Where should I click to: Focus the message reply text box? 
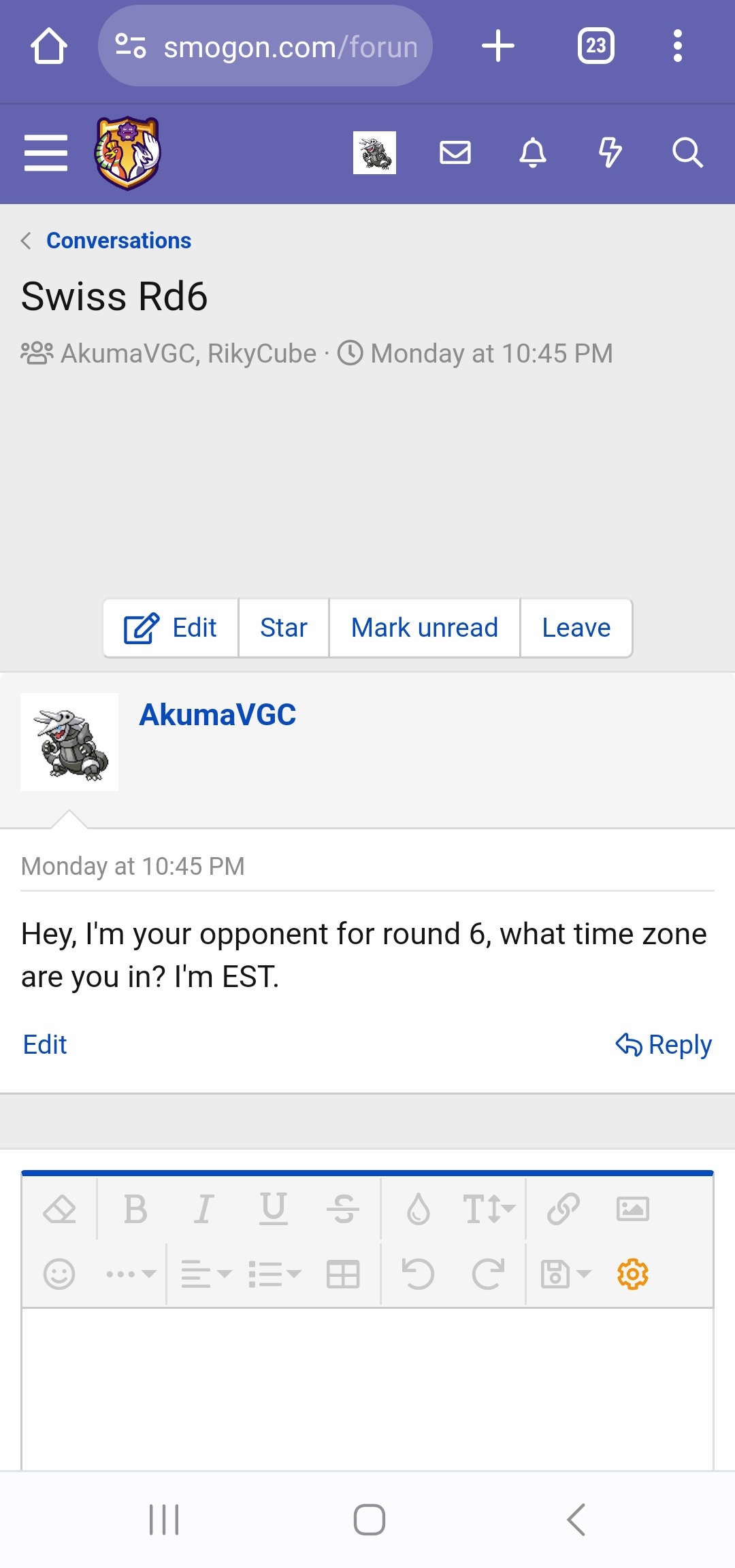click(x=367, y=1388)
